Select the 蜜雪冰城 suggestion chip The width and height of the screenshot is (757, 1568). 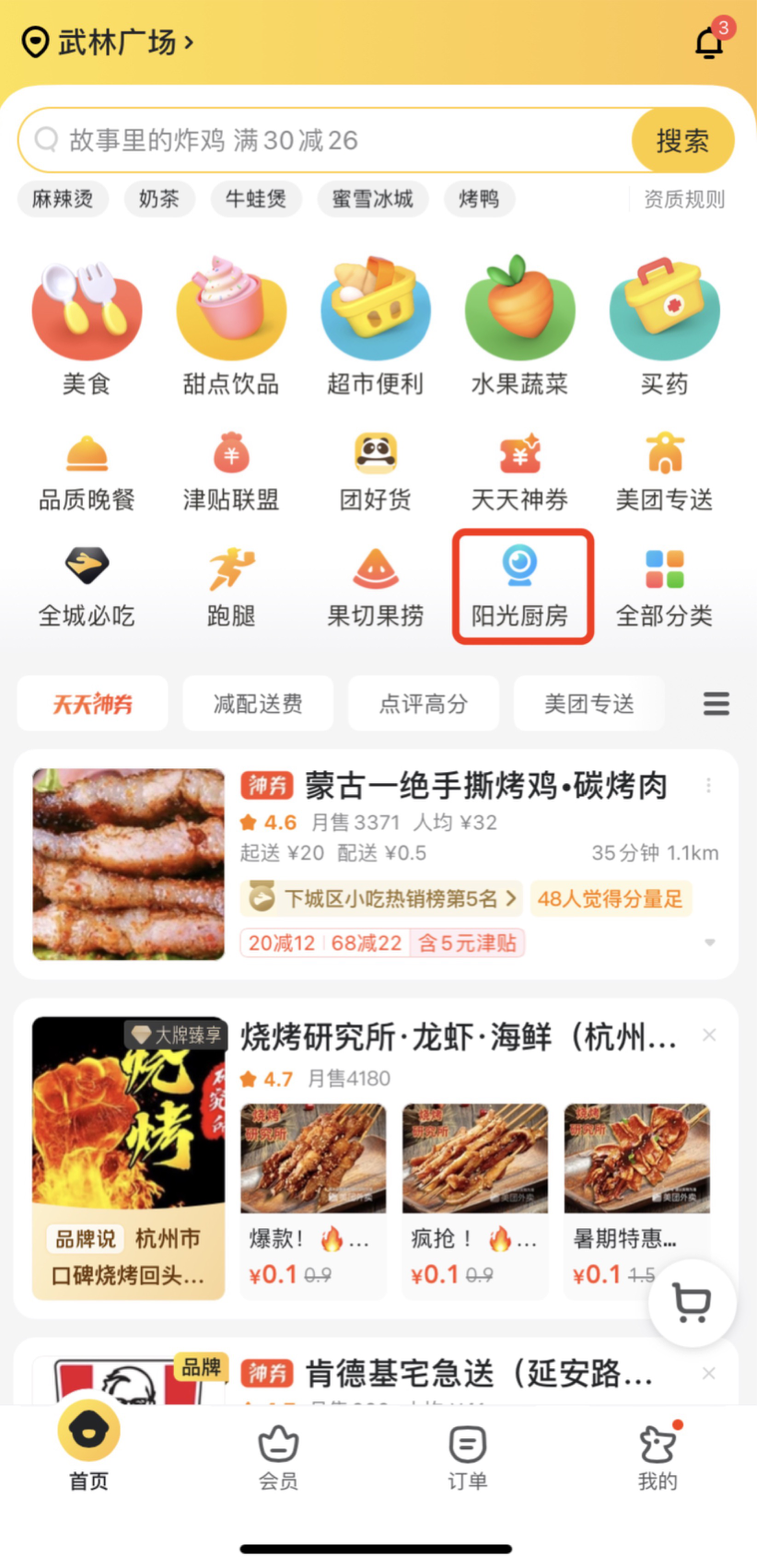click(x=372, y=199)
